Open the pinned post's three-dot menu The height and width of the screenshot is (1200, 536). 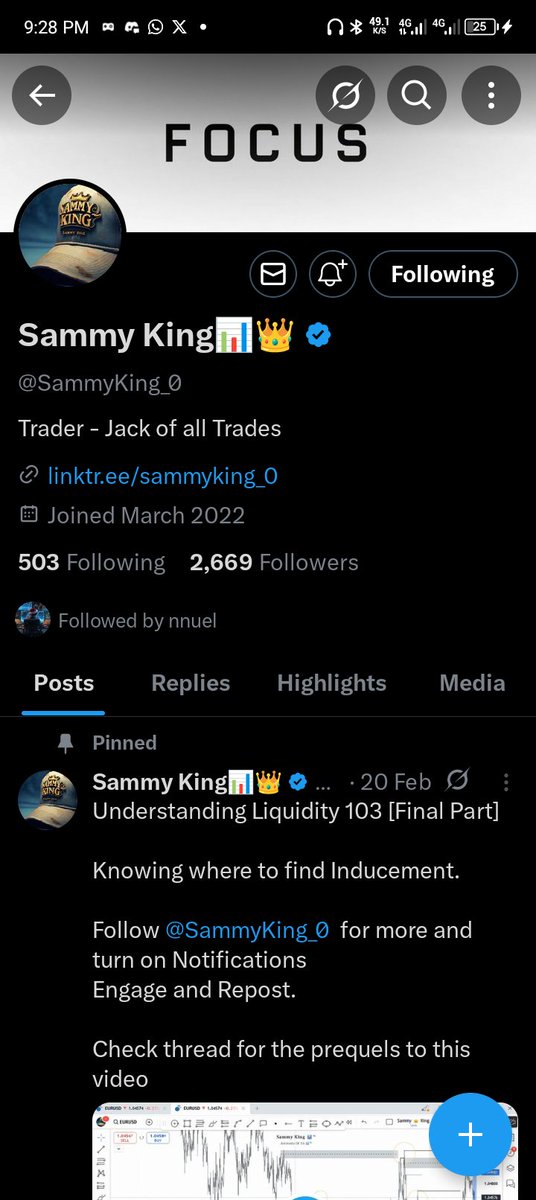click(x=507, y=781)
